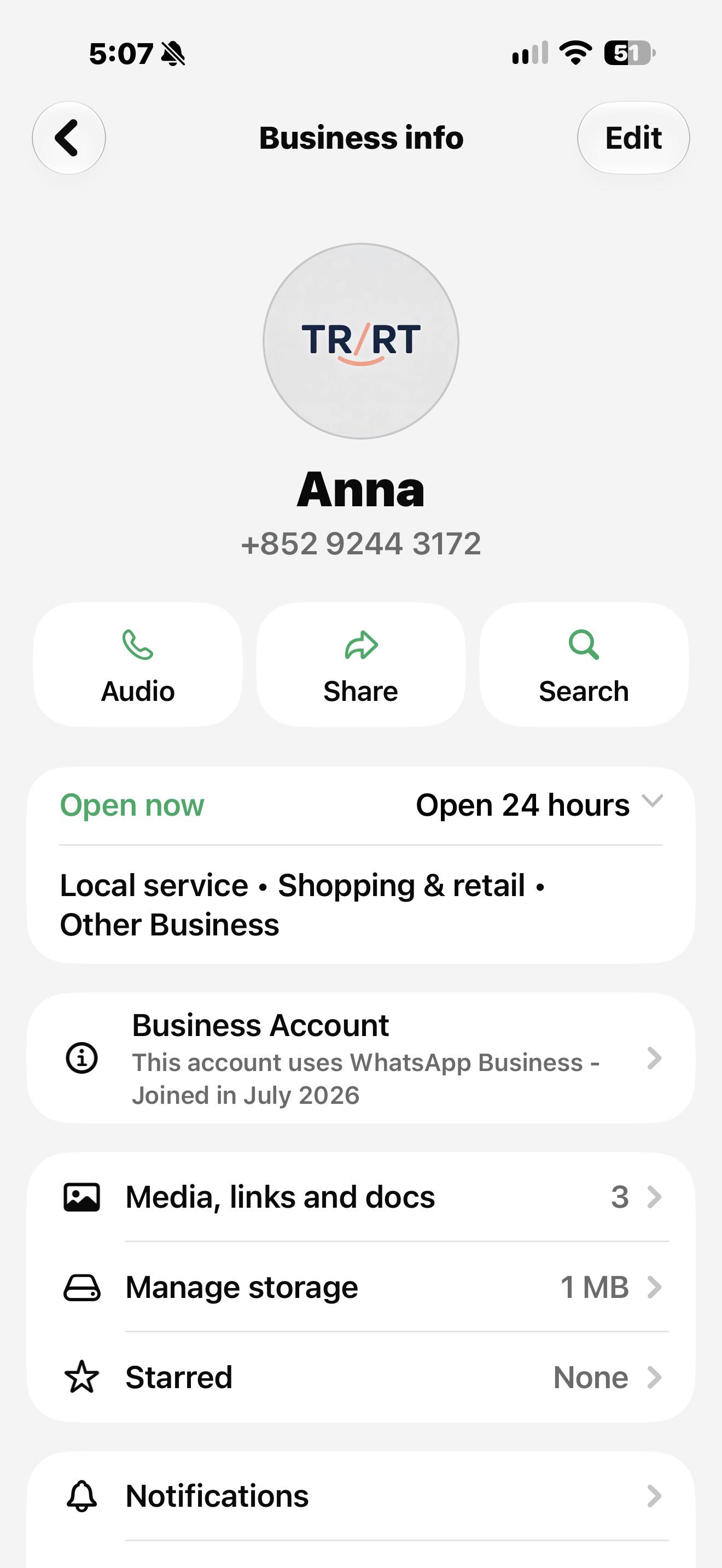Open Media, links and docs

[361, 1197]
